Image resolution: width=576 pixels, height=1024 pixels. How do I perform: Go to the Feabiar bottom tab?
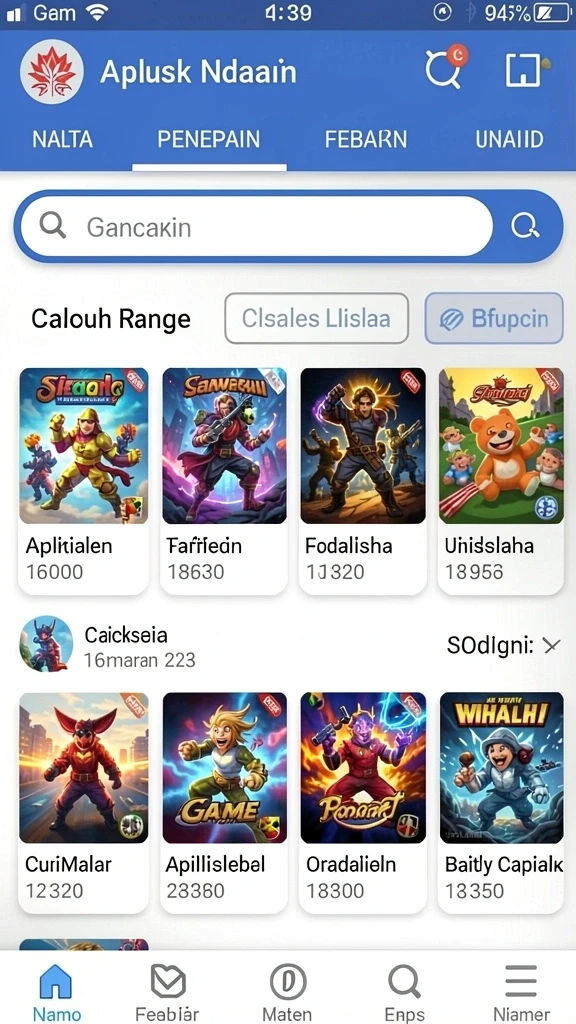[167, 993]
